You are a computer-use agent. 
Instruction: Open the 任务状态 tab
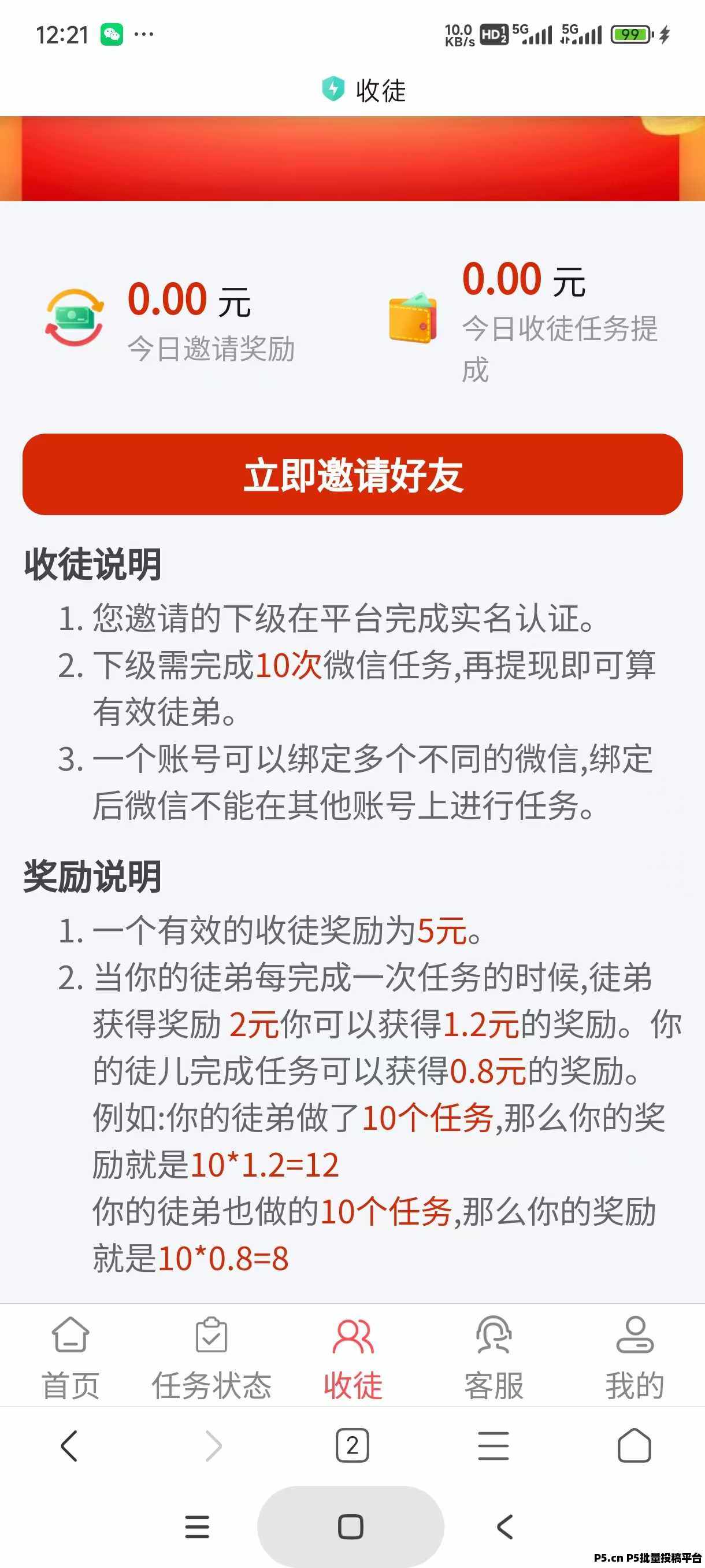tap(211, 1358)
